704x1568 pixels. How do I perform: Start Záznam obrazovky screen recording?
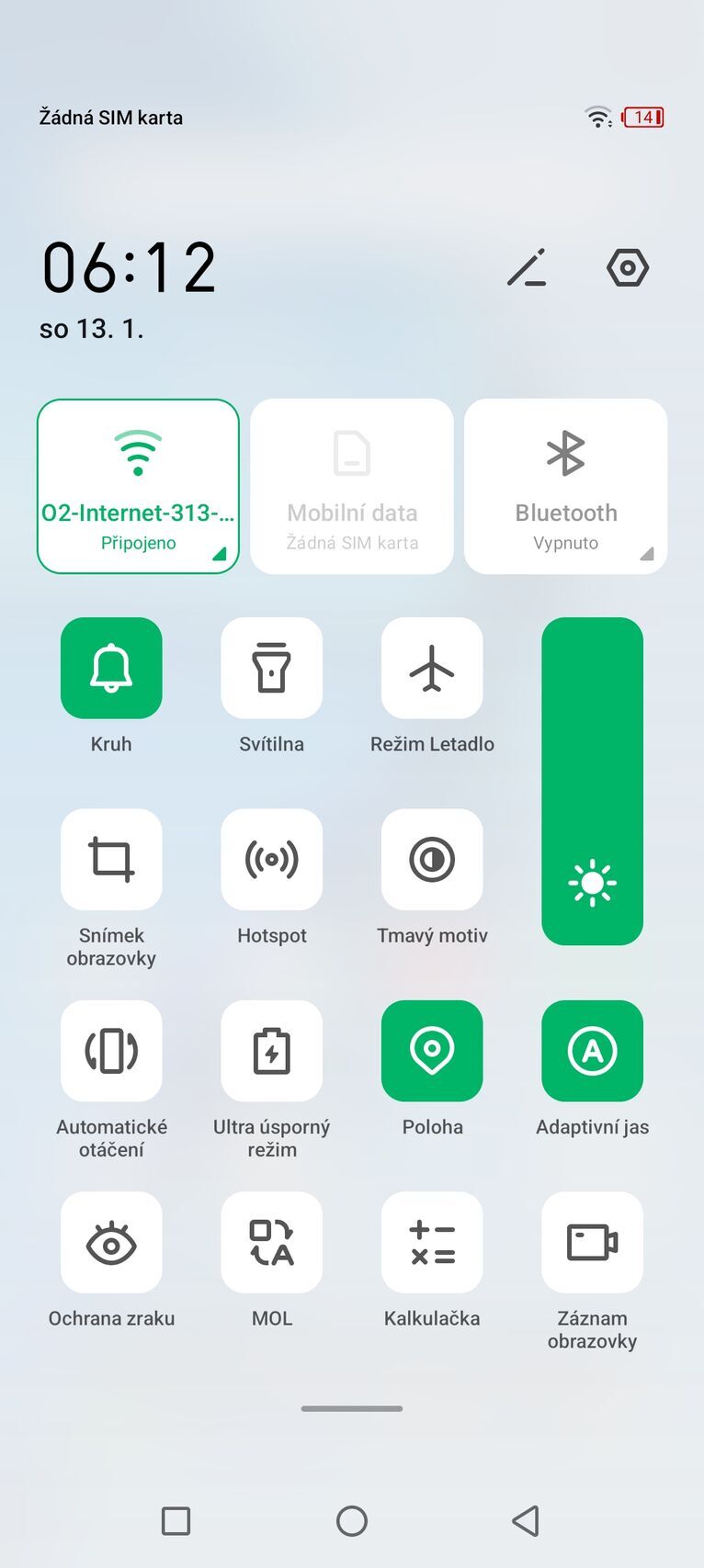point(592,1242)
